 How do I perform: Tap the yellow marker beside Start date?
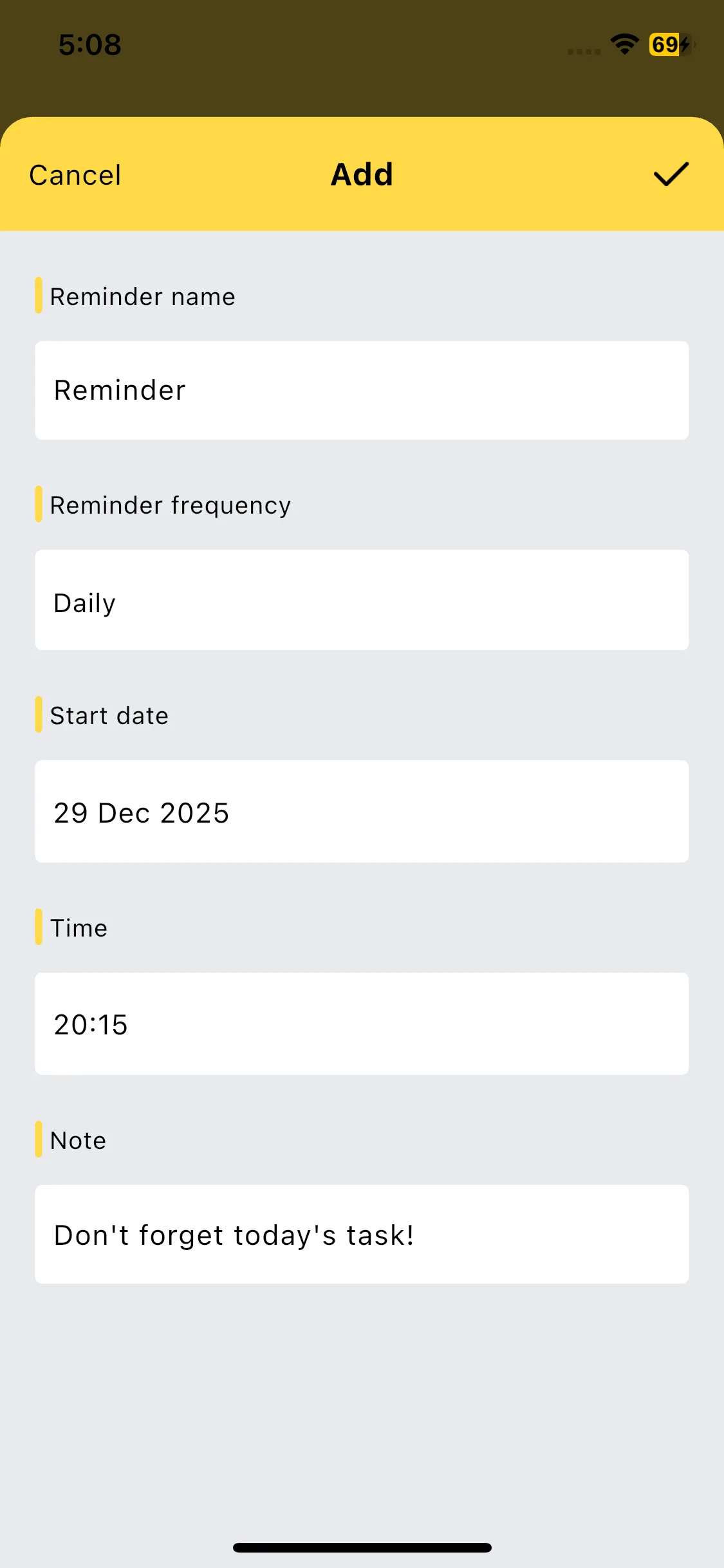tap(39, 715)
